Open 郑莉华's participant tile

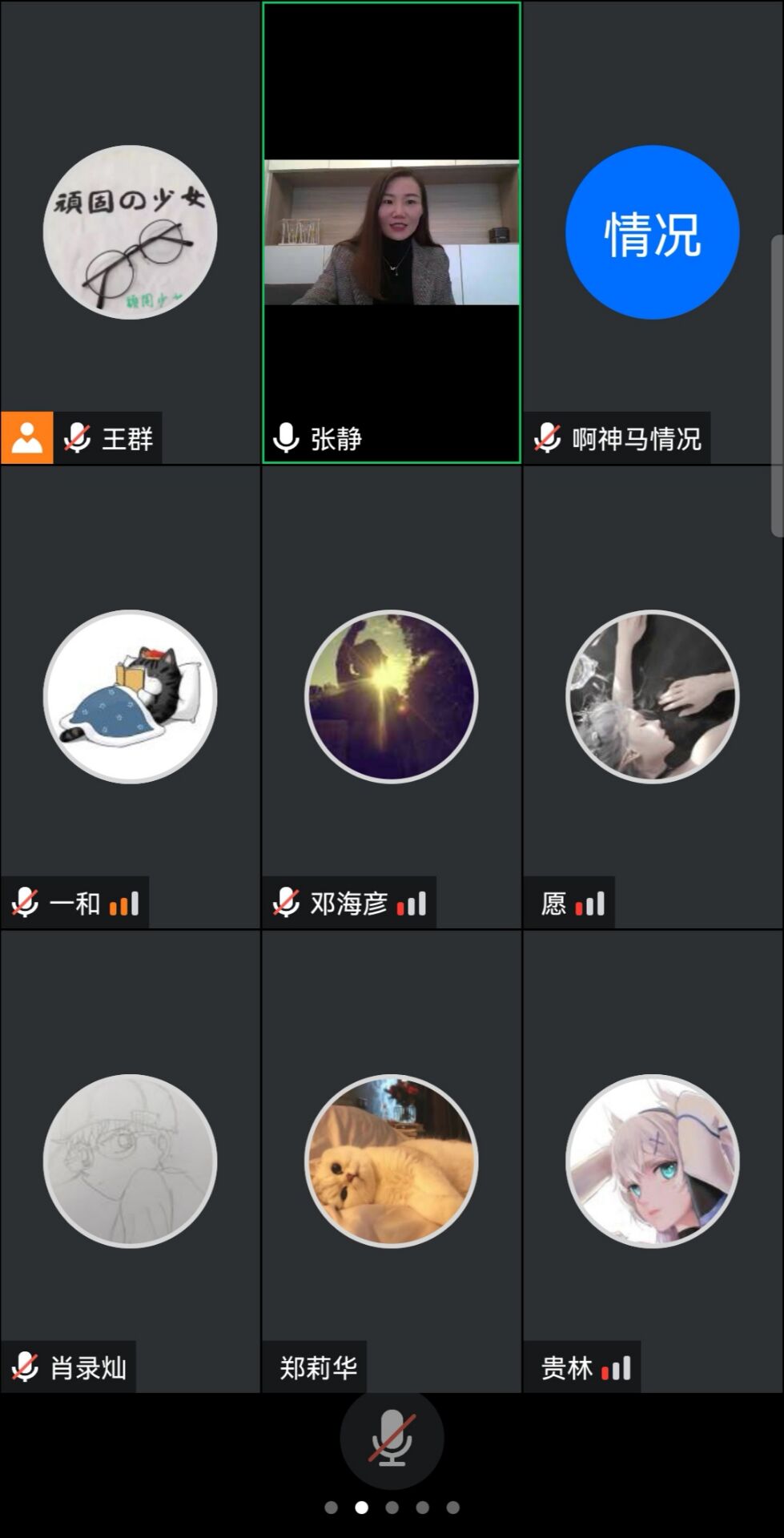pyautogui.click(x=392, y=1162)
